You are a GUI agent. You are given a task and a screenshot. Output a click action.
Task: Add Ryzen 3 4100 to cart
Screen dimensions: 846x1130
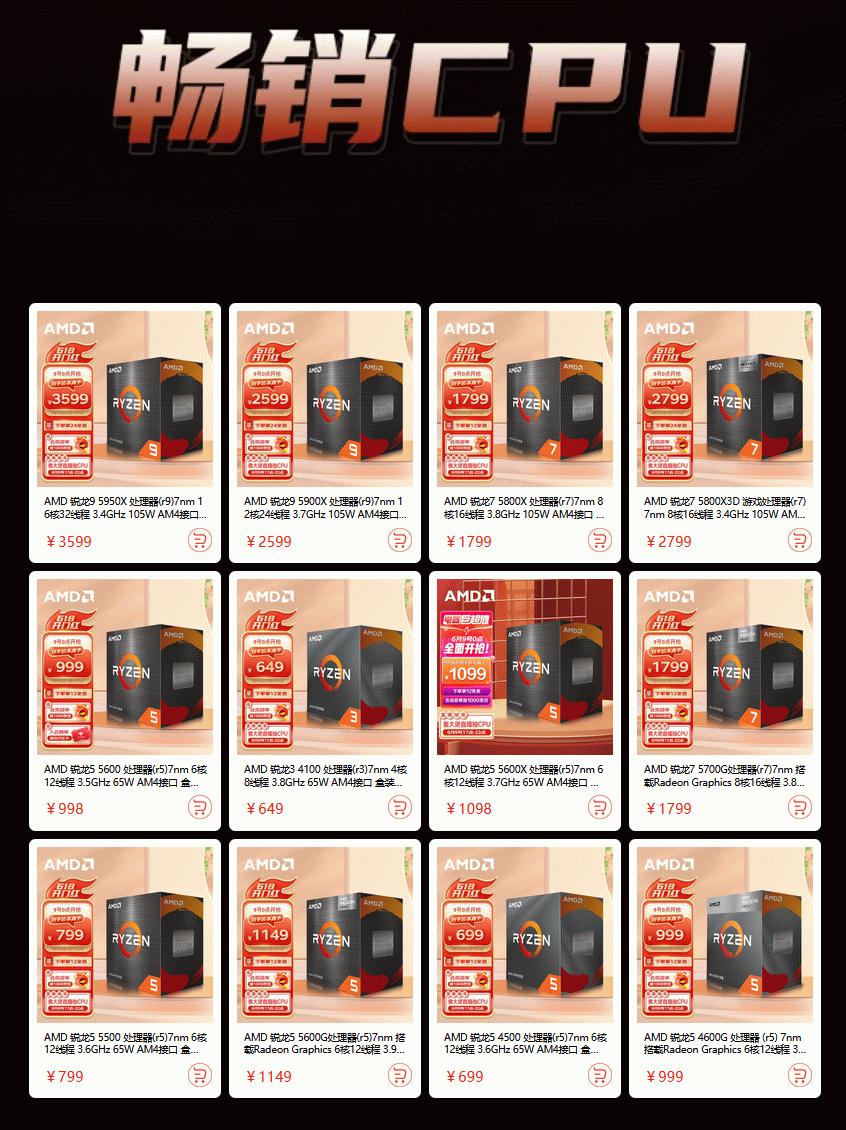[400, 808]
